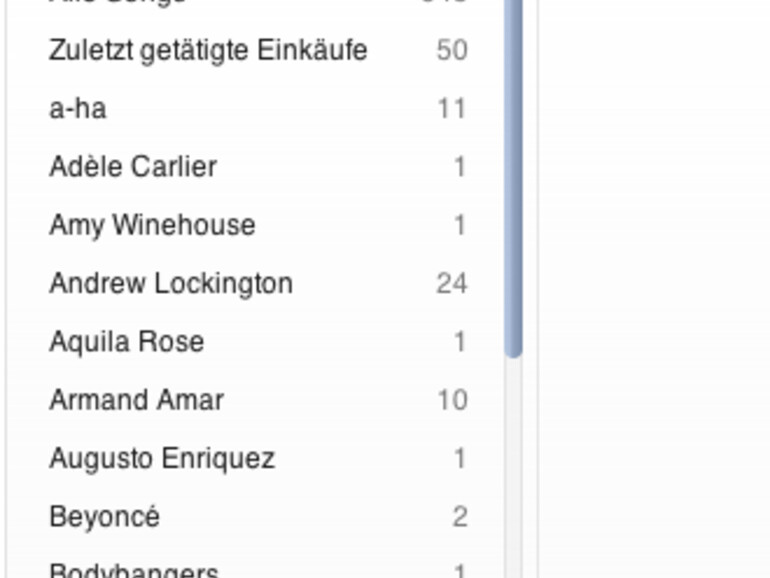Select the artist a-ha

tap(78, 108)
